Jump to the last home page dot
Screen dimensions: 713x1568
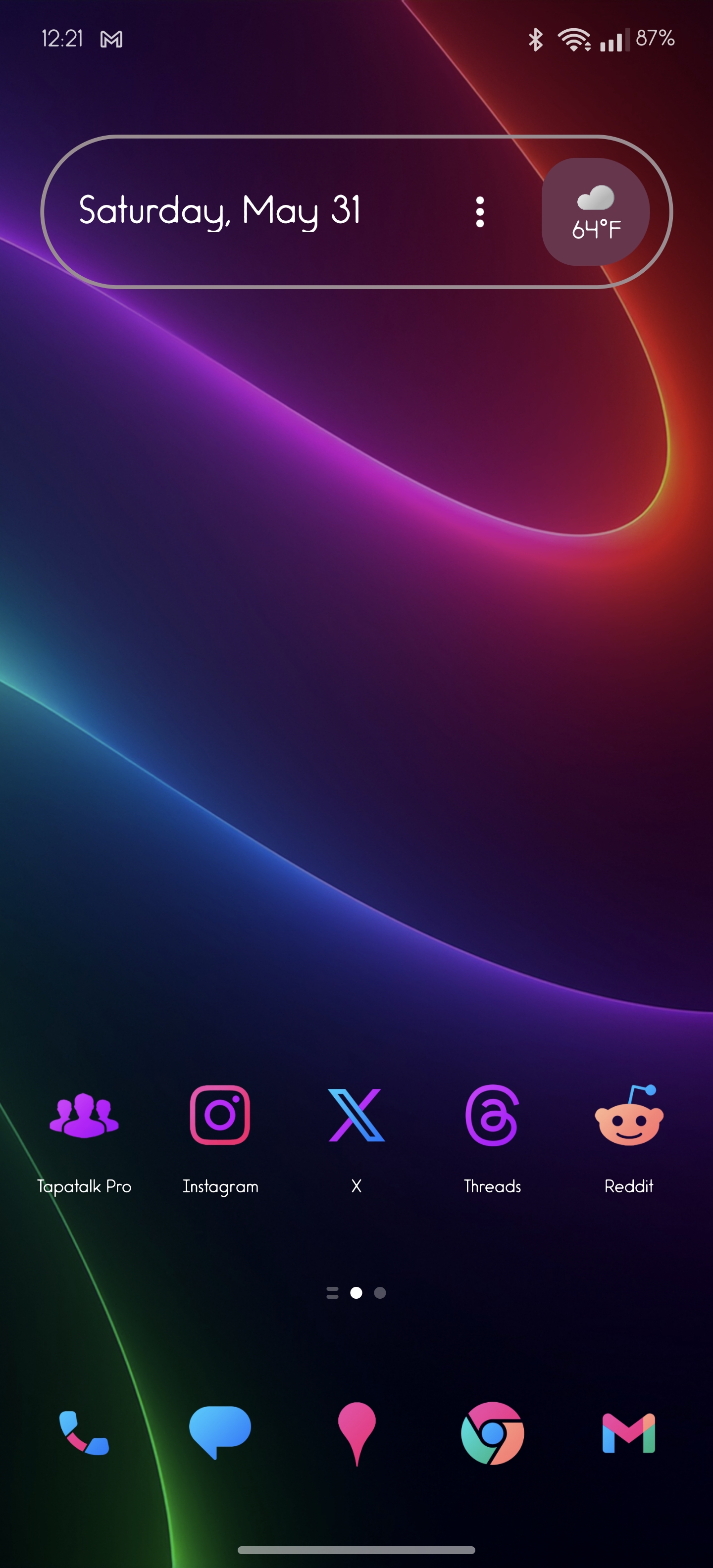(x=380, y=1293)
